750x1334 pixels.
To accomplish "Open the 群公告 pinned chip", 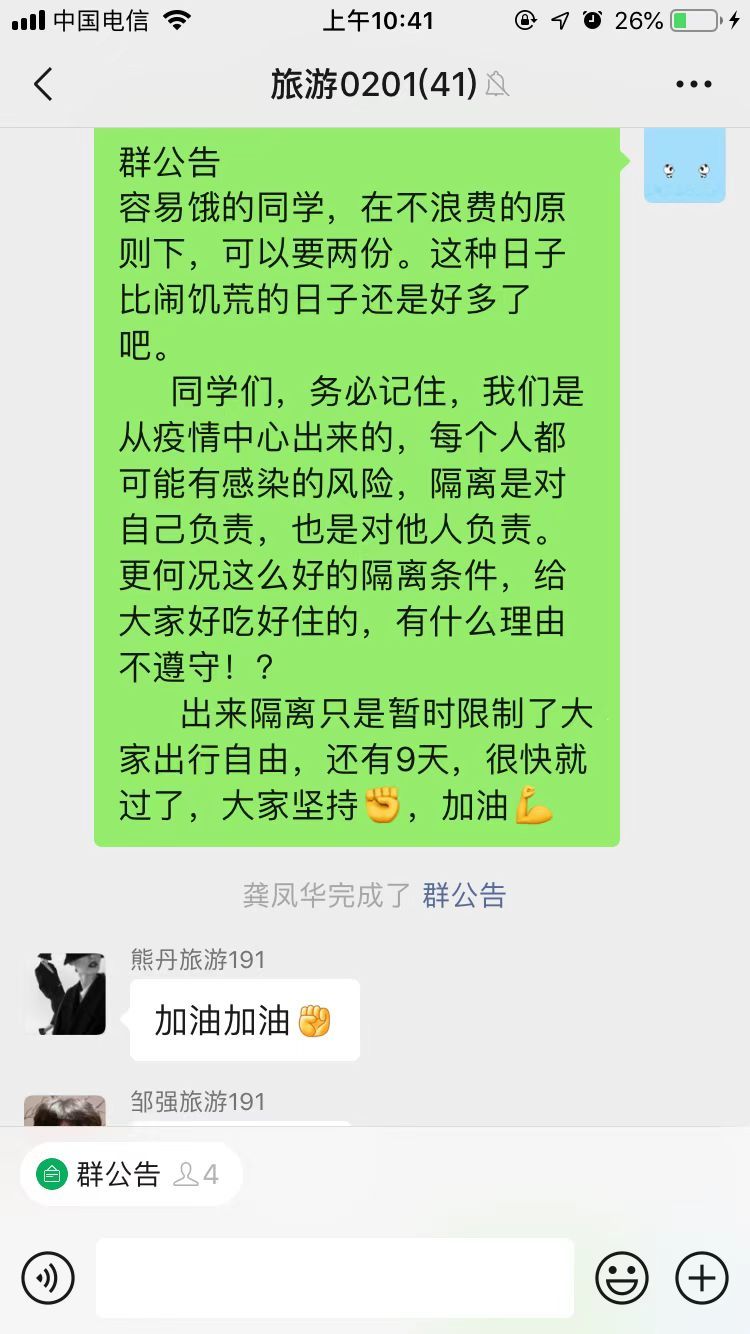I will point(130,1174).
